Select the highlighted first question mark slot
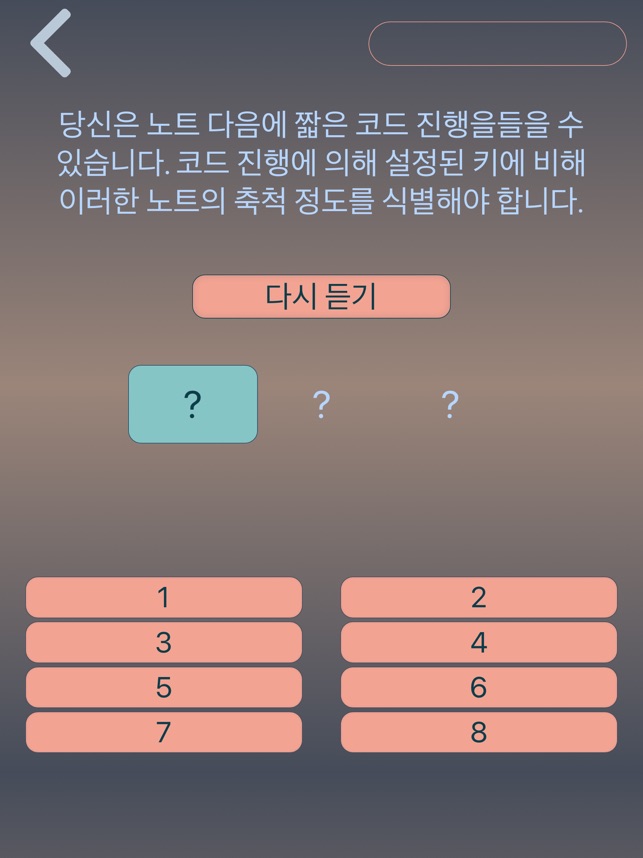This screenshot has height=858, width=643. click(x=193, y=404)
